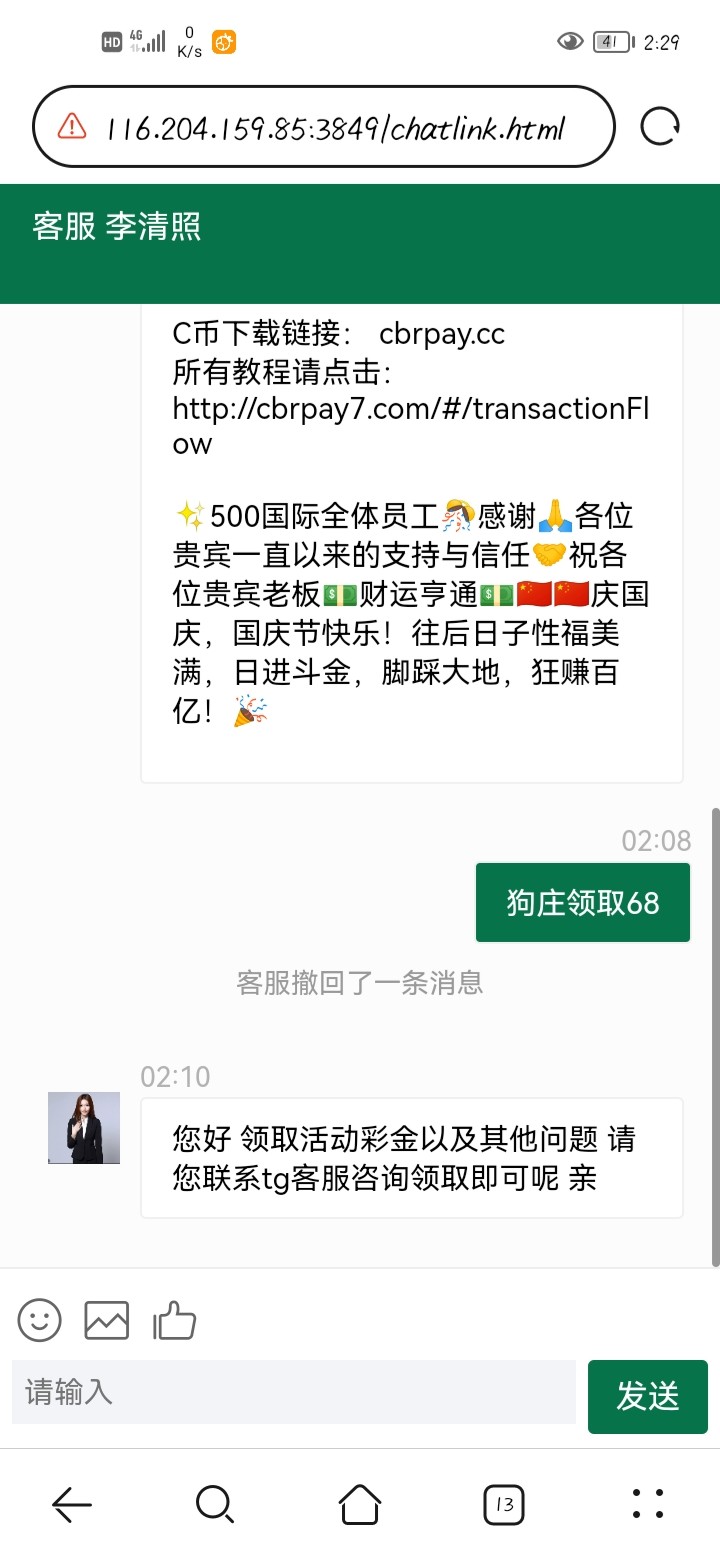Image resolution: width=720 pixels, height=1560 pixels.
Task: Tap the 狗庄领取68 message bubble
Action: click(x=582, y=901)
